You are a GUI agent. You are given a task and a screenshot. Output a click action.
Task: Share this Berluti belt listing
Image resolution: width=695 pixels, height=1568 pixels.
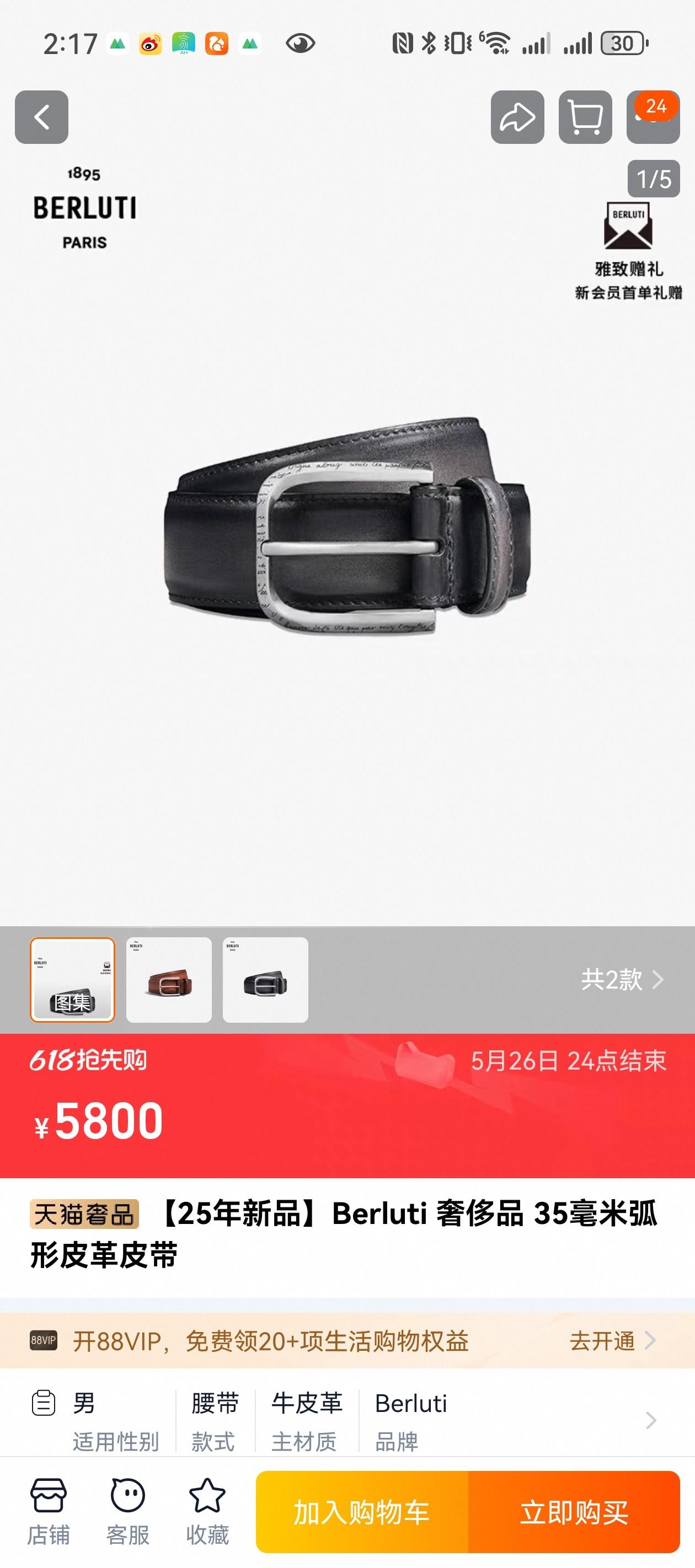click(x=517, y=117)
